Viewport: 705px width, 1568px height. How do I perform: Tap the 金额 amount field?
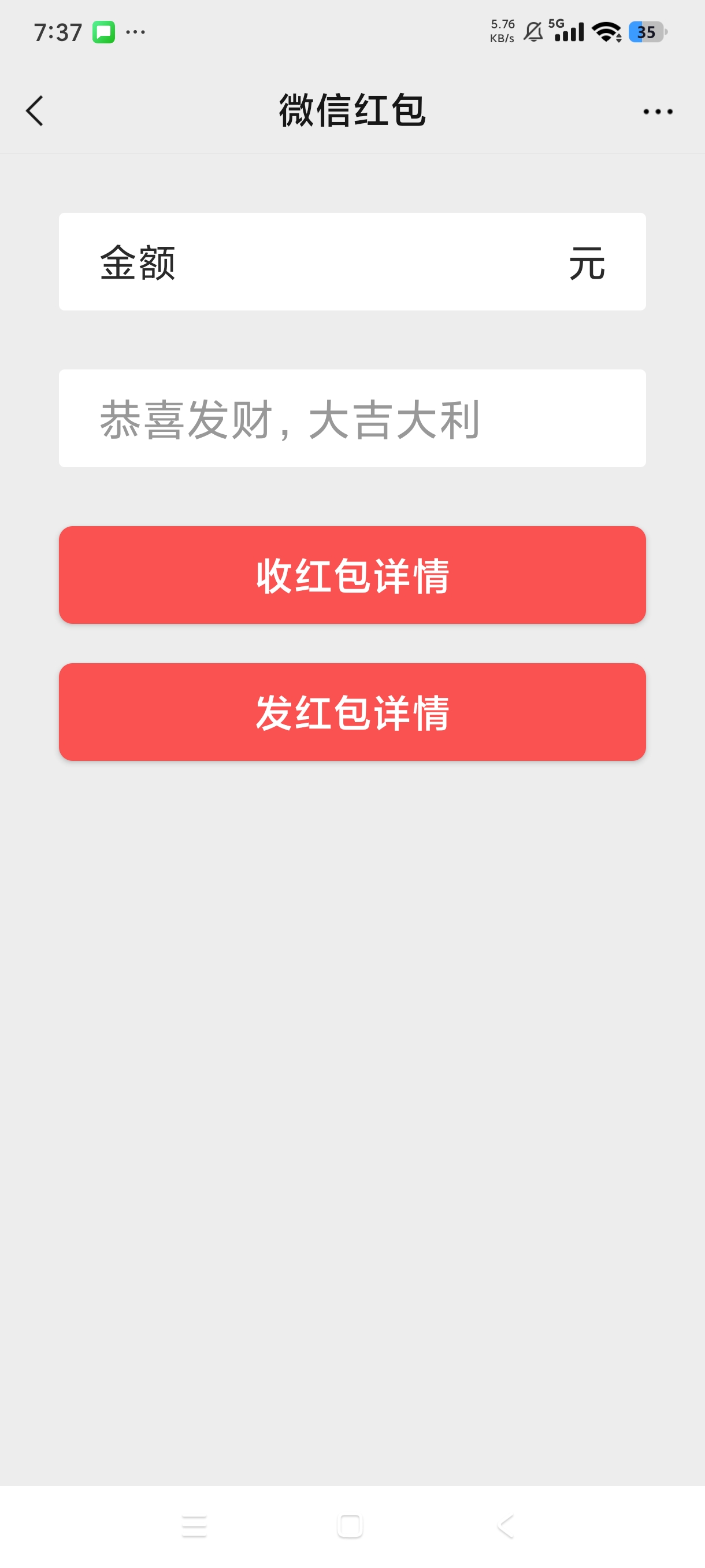pos(352,262)
